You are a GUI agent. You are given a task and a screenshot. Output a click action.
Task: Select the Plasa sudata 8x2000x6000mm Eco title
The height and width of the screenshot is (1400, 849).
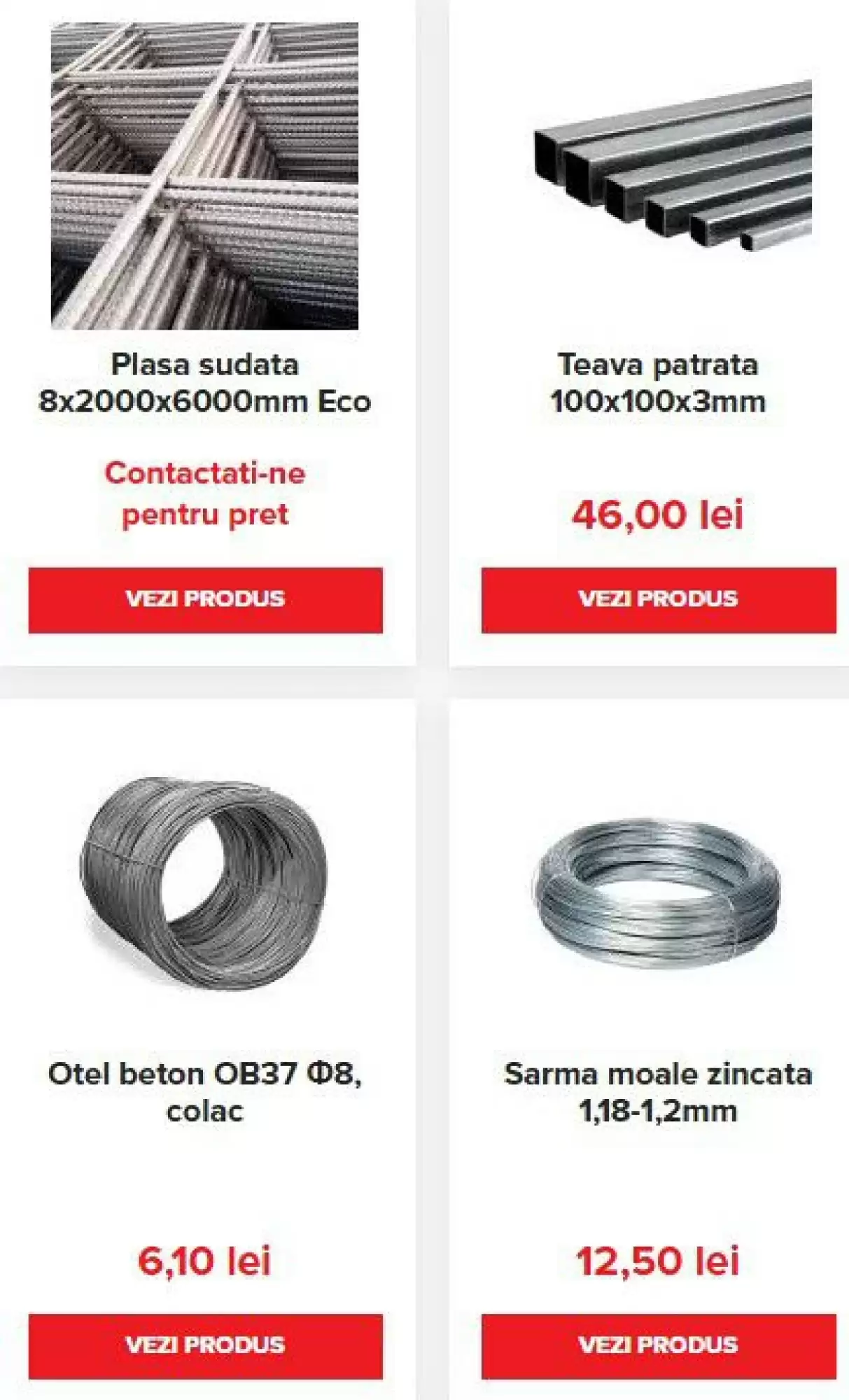tap(205, 383)
